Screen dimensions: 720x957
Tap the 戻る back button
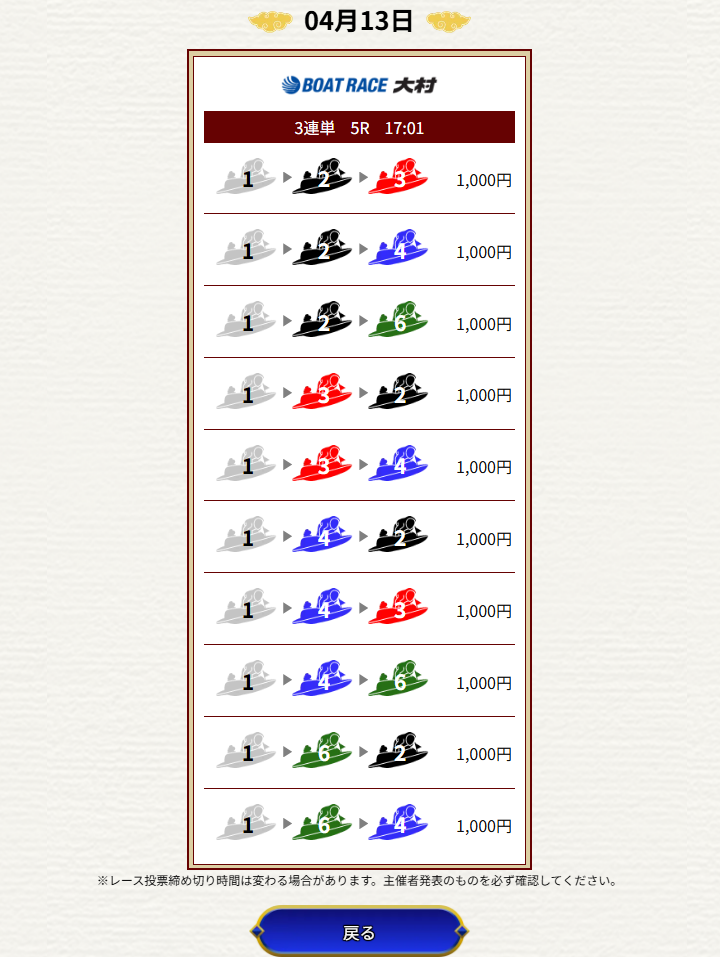tap(359, 932)
